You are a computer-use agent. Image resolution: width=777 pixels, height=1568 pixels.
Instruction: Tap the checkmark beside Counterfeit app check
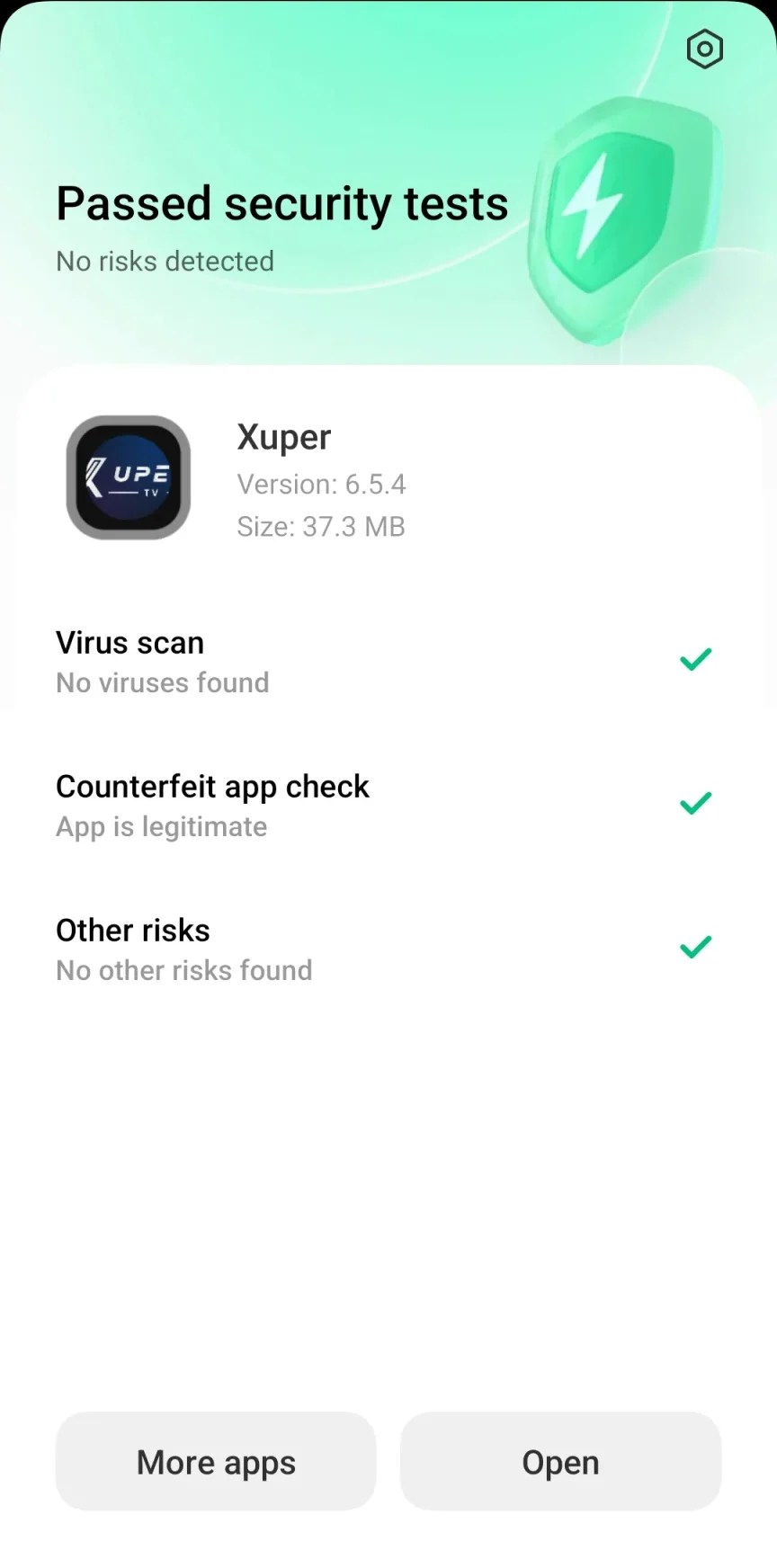coord(695,803)
